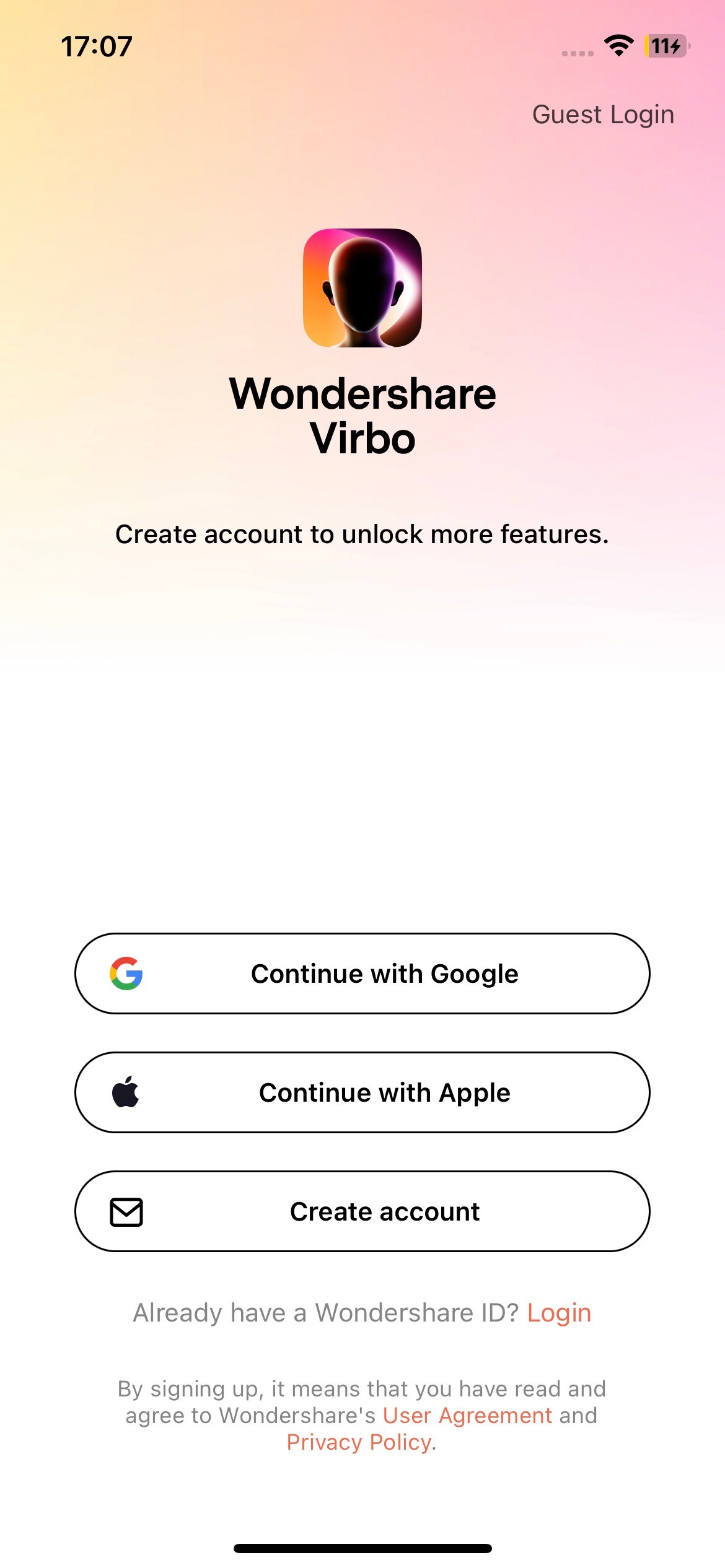
Task: Tap the Continue with Apple button
Action: 362,1092
